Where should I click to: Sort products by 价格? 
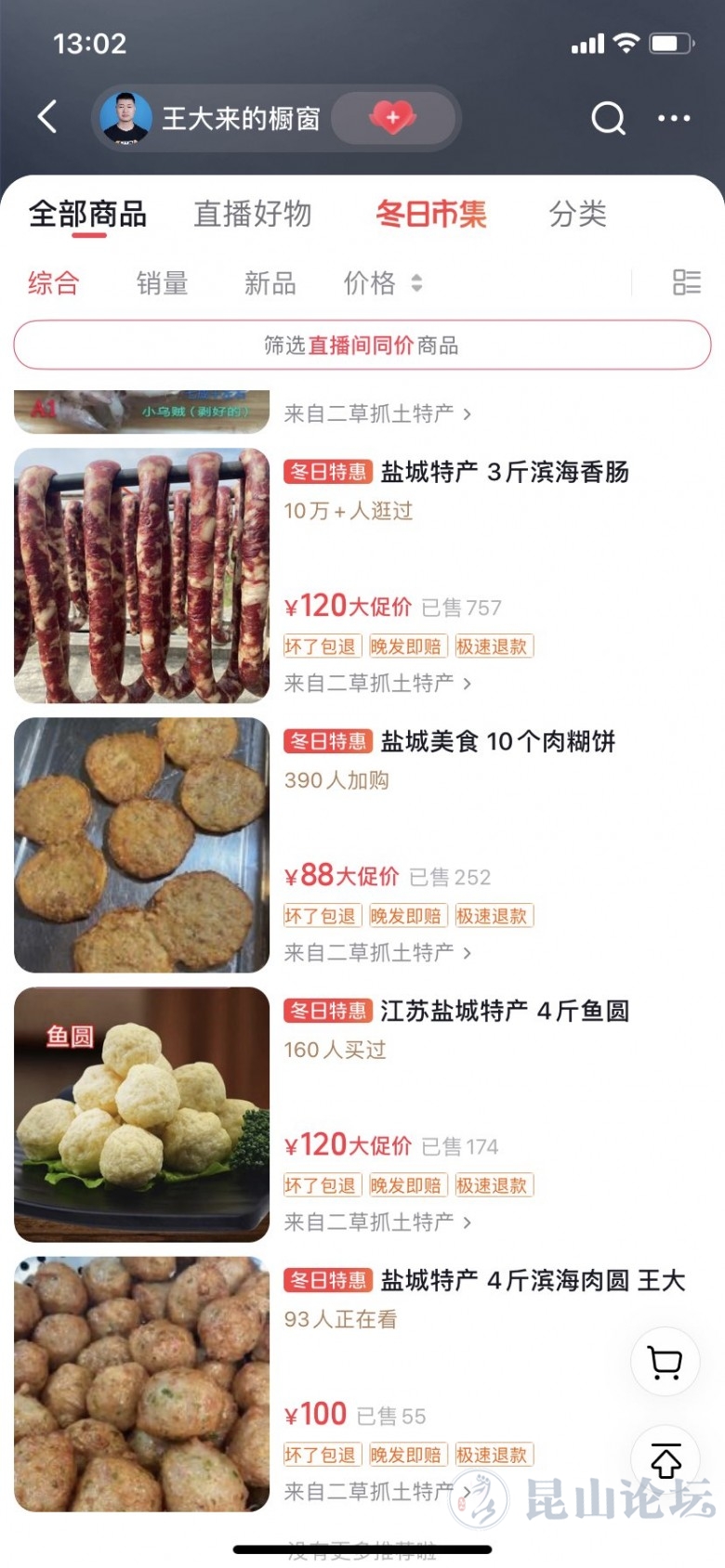click(x=382, y=282)
